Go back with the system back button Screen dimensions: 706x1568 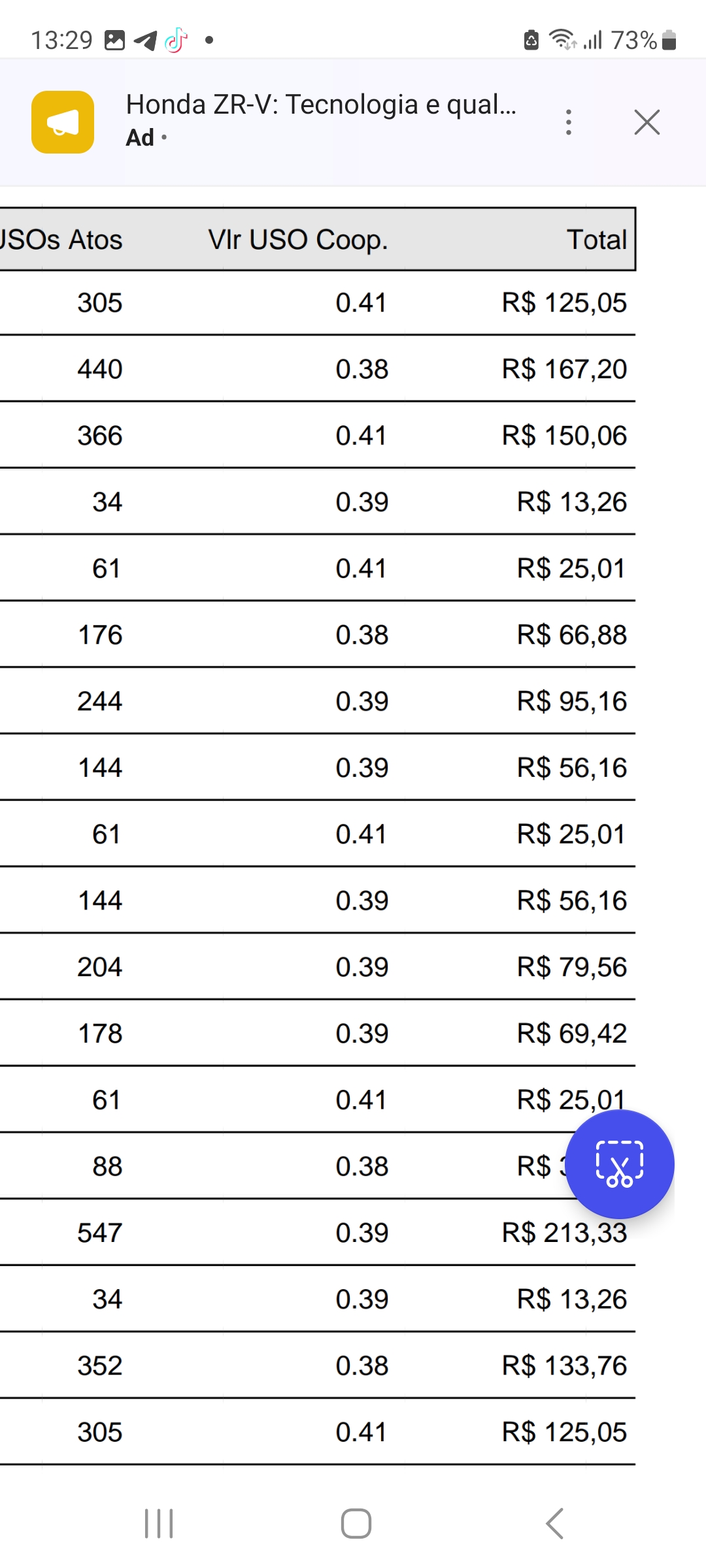click(x=554, y=1524)
